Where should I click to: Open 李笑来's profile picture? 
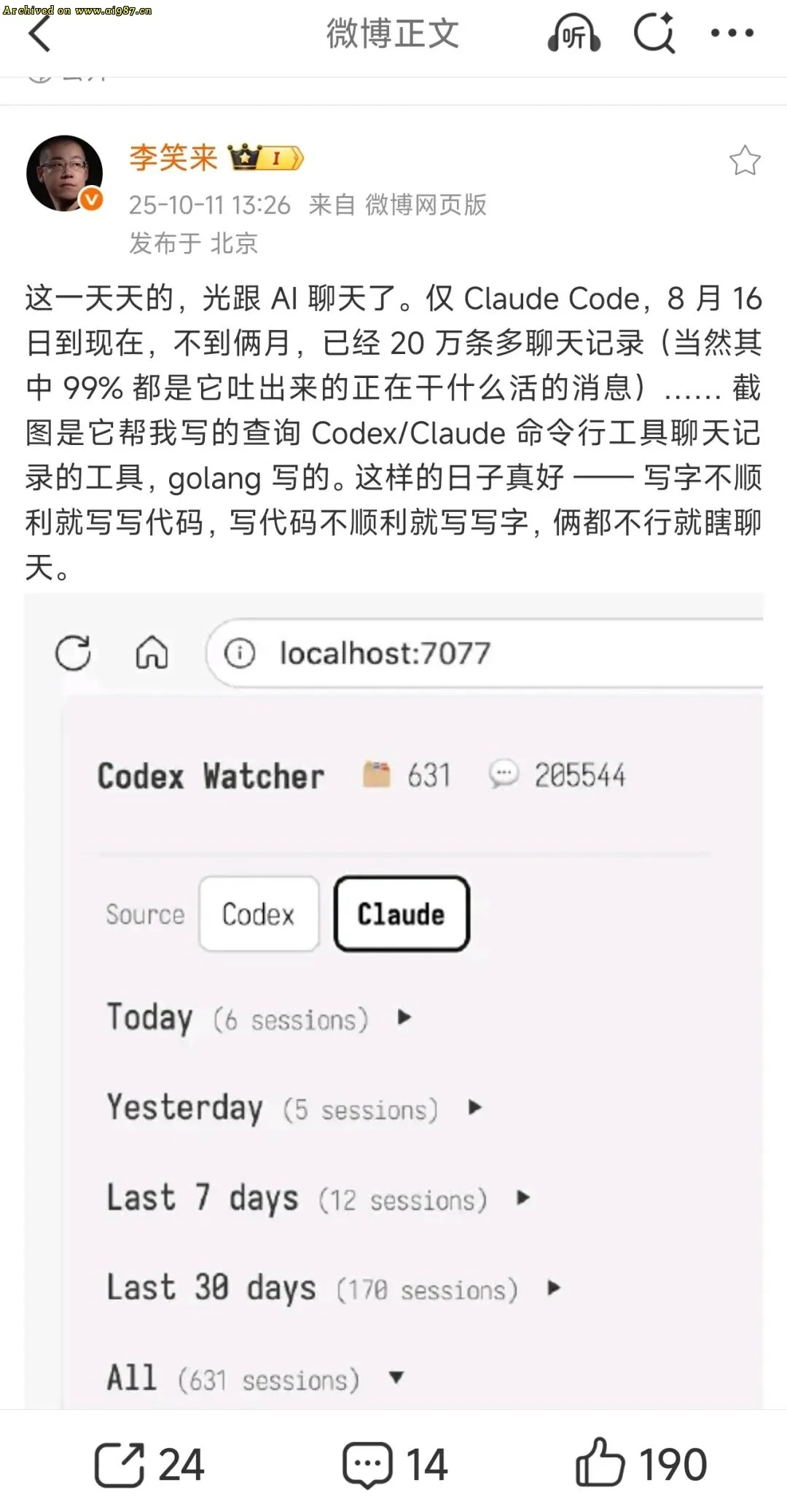(x=65, y=173)
